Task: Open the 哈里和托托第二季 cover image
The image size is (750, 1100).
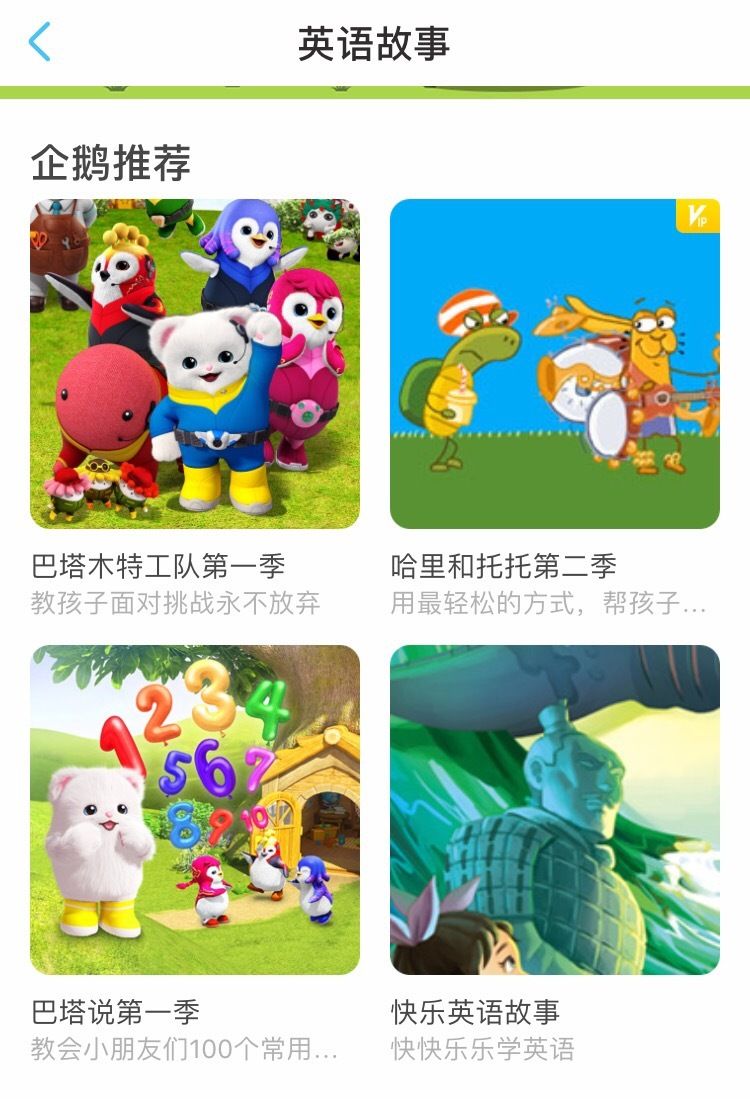Action: tap(555, 365)
